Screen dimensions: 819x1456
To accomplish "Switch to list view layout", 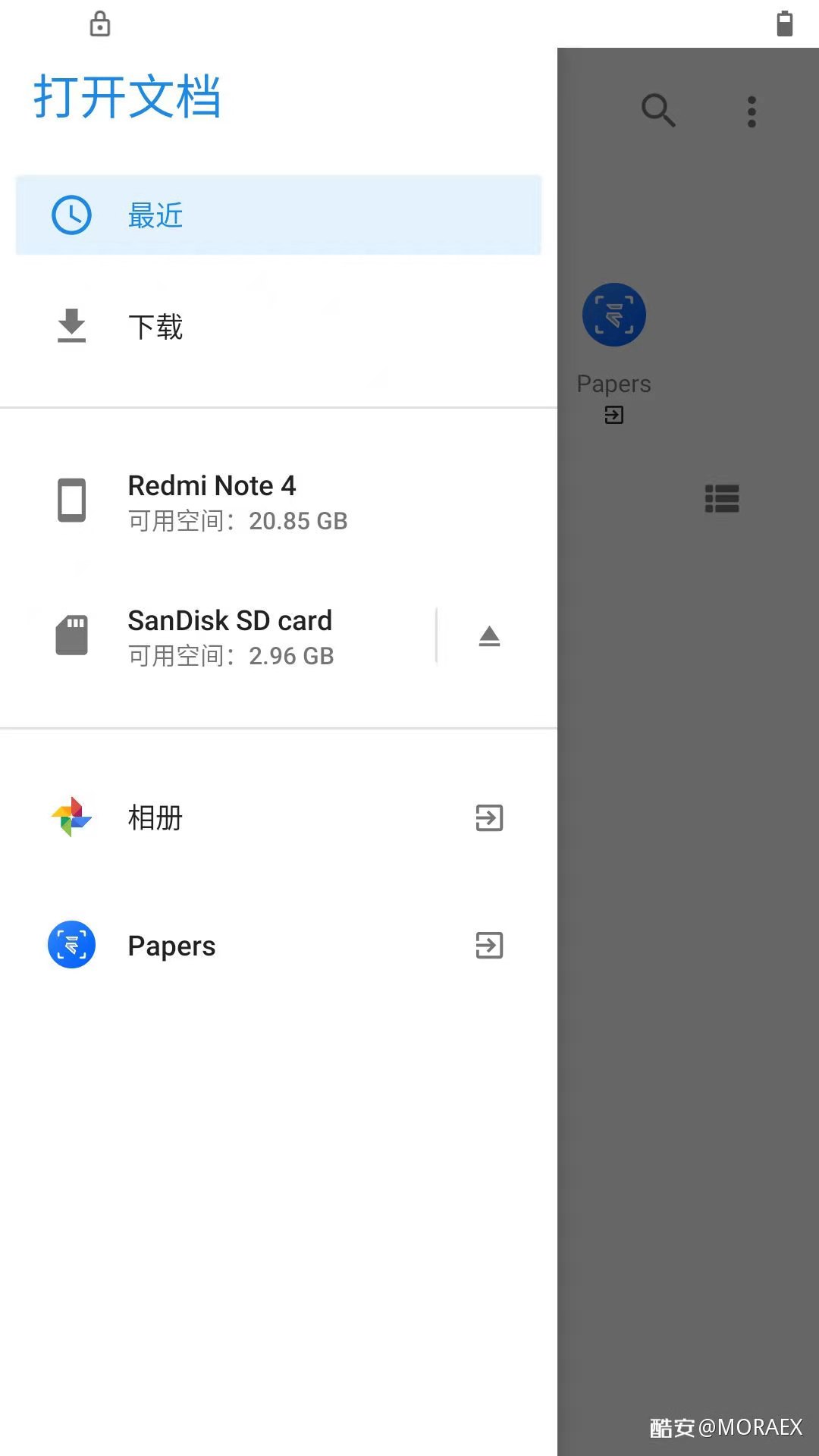I will click(722, 498).
